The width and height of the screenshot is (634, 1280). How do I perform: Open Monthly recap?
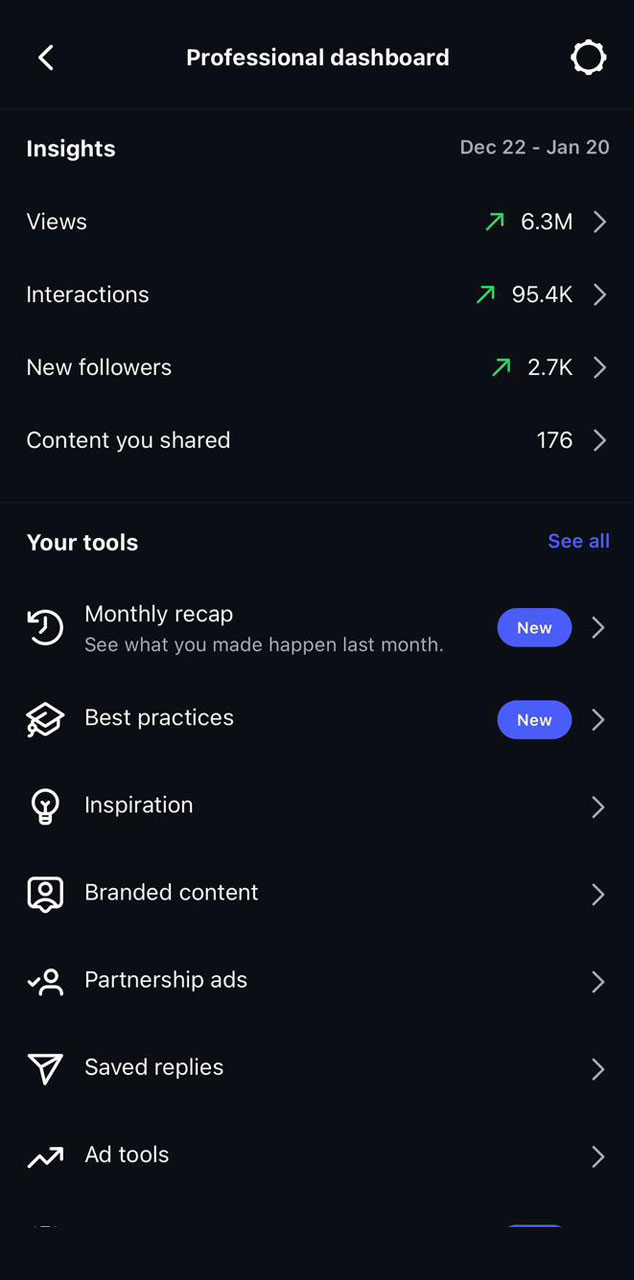tap(317, 628)
